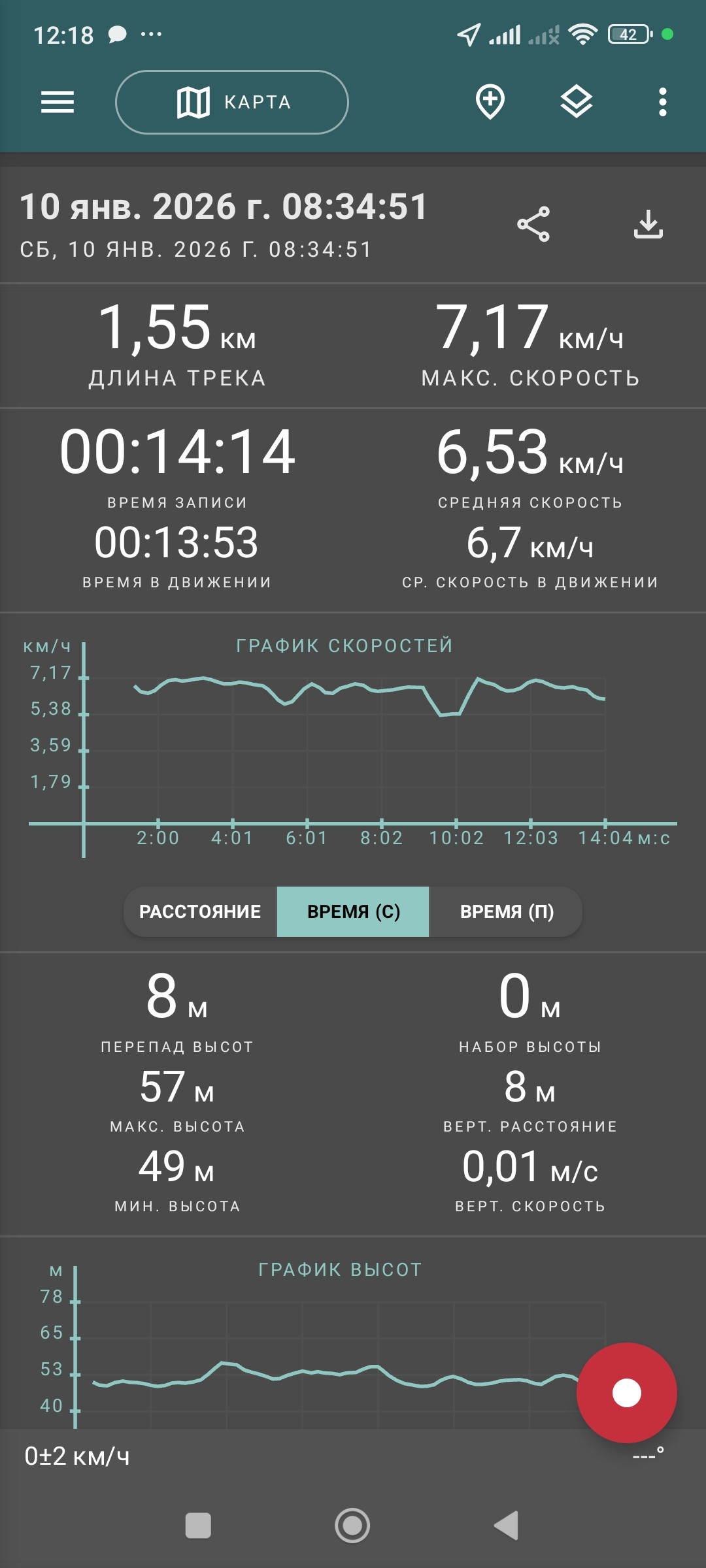Open the hamburger drawer menu
This screenshot has height=1568, width=706.
coord(58,103)
